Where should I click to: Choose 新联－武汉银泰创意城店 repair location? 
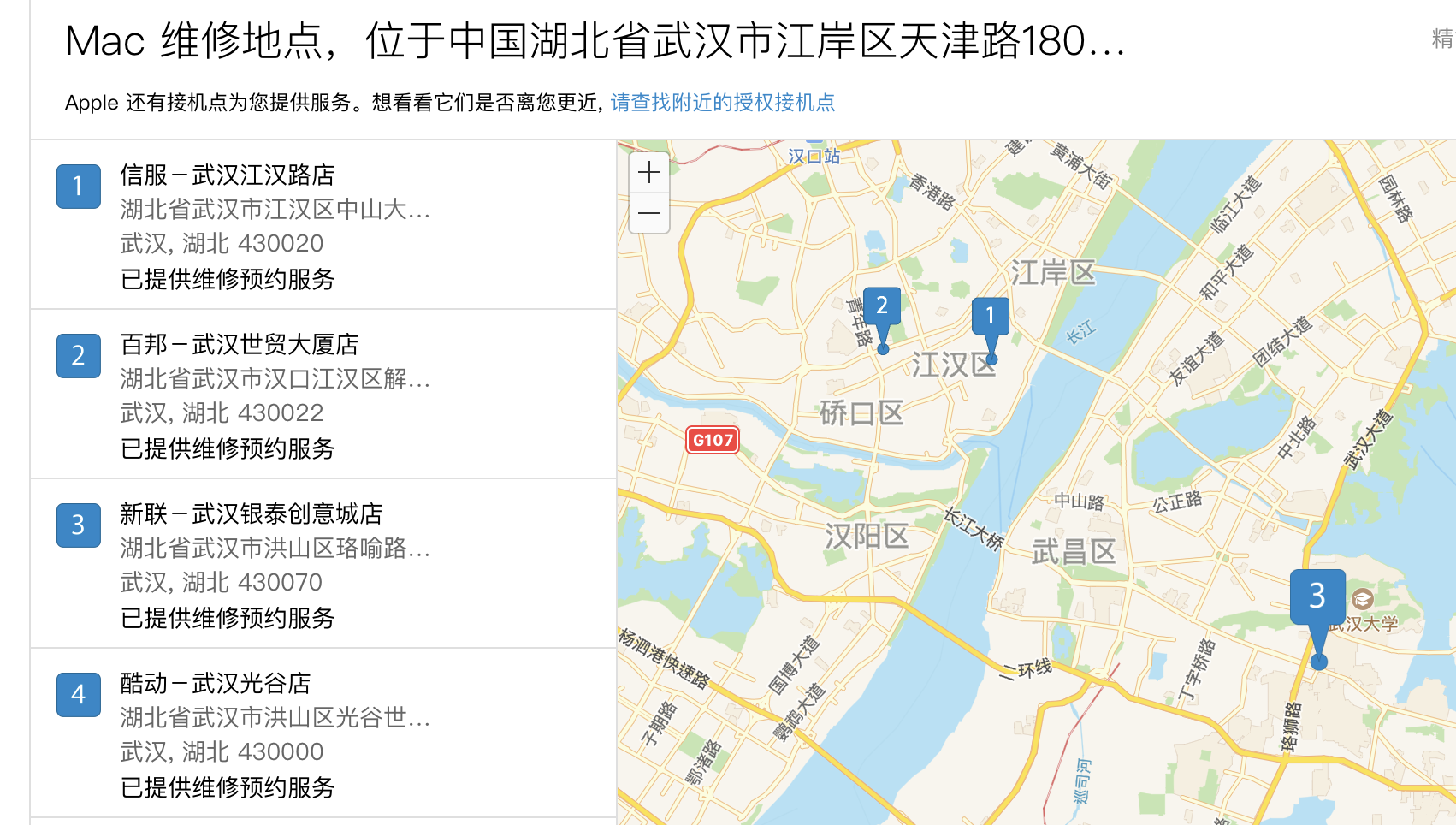pyautogui.click(x=251, y=514)
